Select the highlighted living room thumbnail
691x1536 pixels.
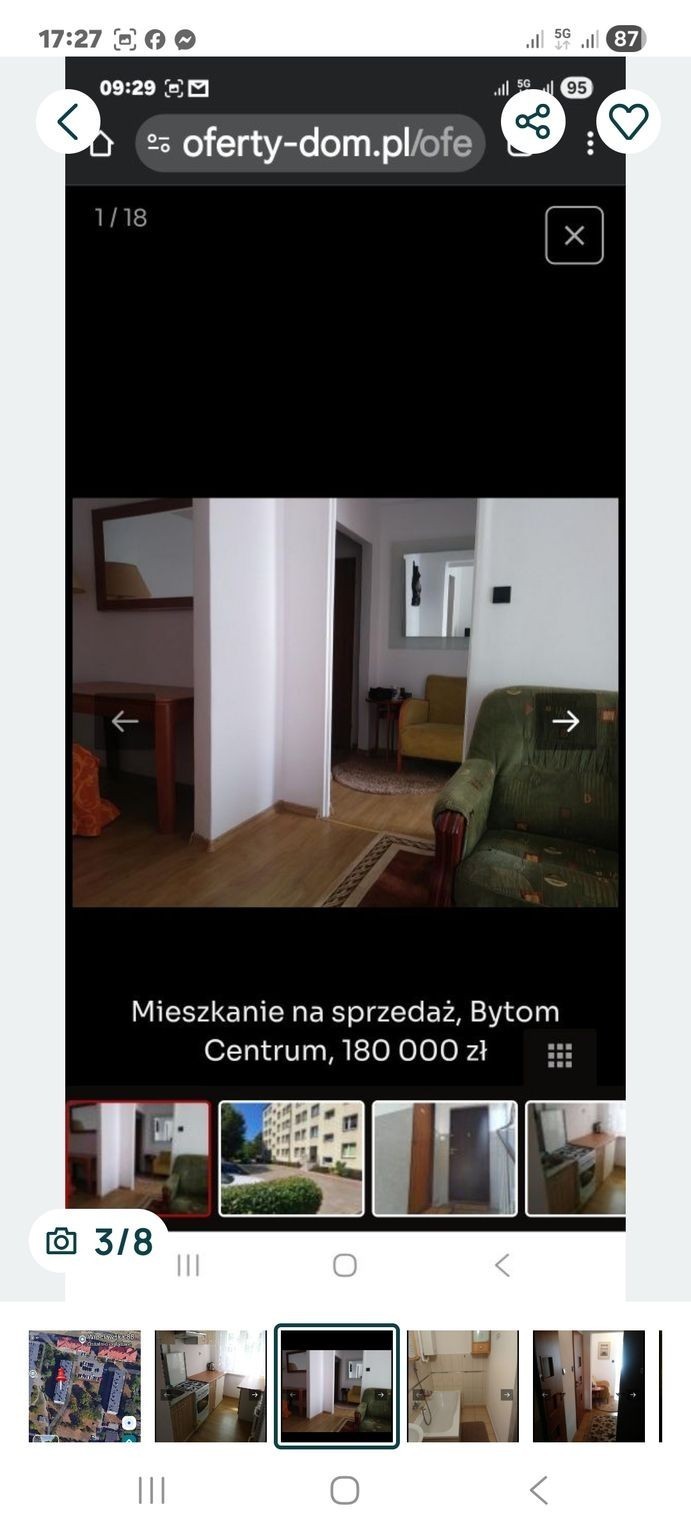pyautogui.click(x=337, y=1386)
